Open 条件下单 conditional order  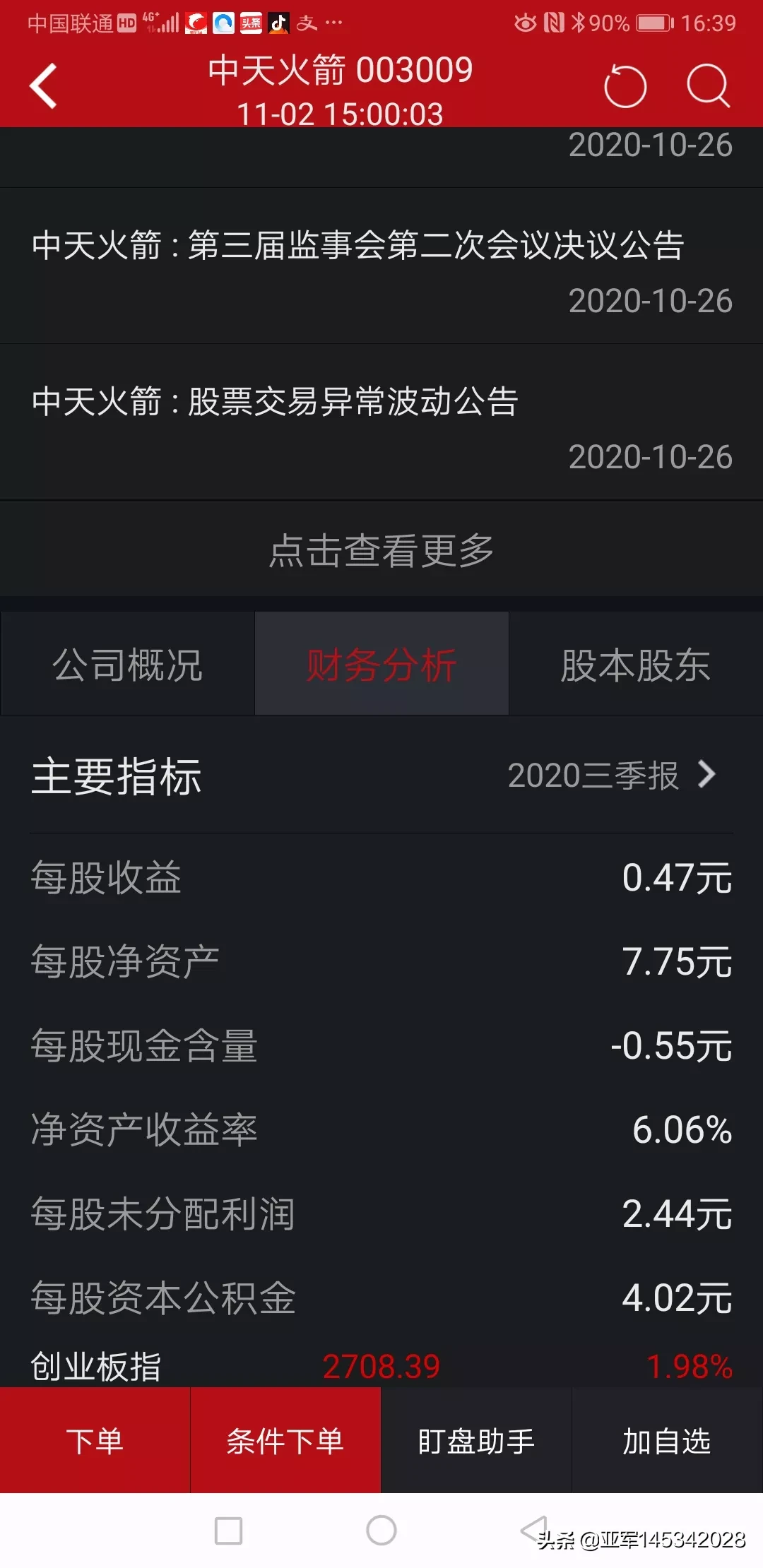tap(285, 1441)
